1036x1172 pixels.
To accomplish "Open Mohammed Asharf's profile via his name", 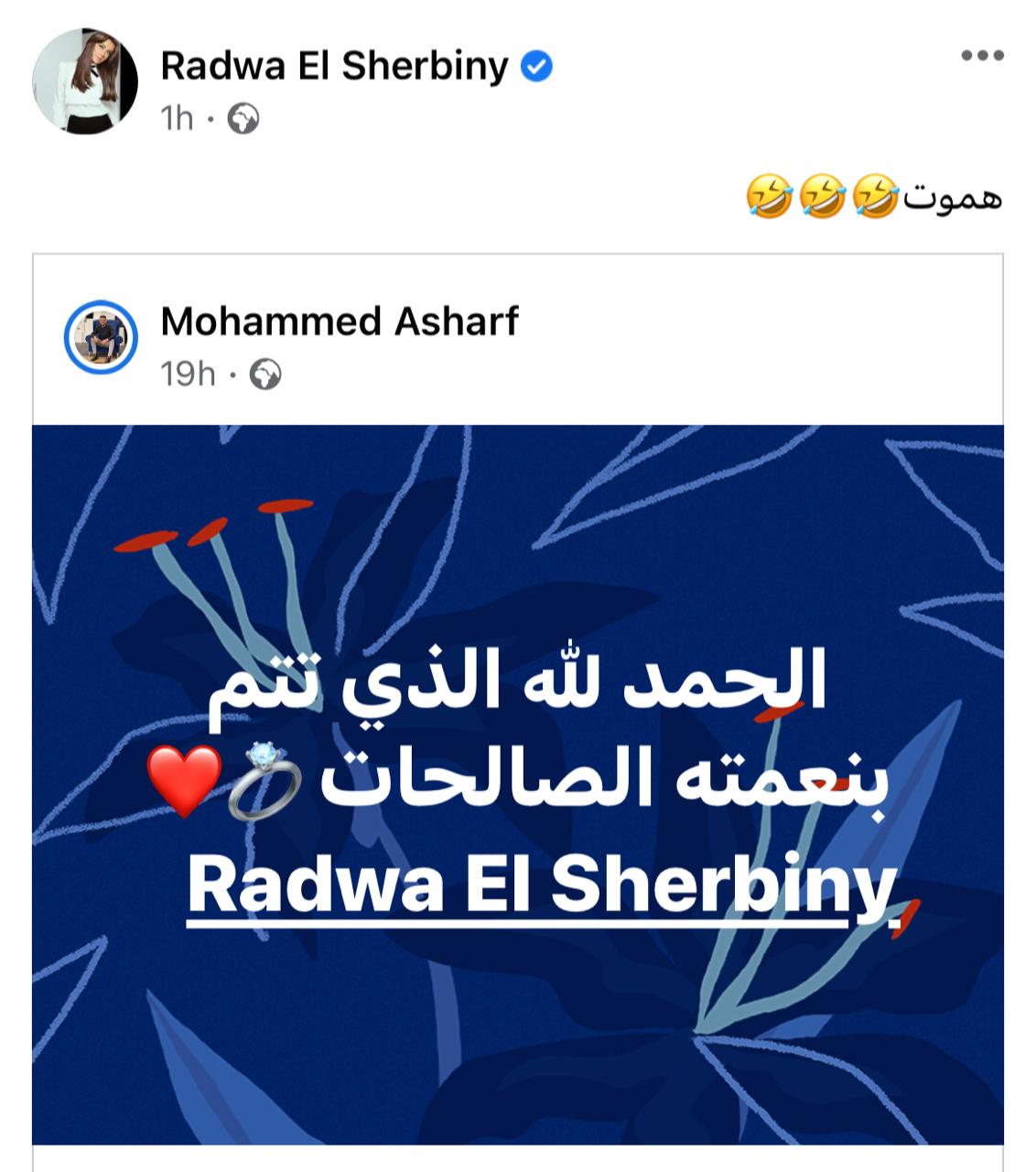I will tap(340, 321).
